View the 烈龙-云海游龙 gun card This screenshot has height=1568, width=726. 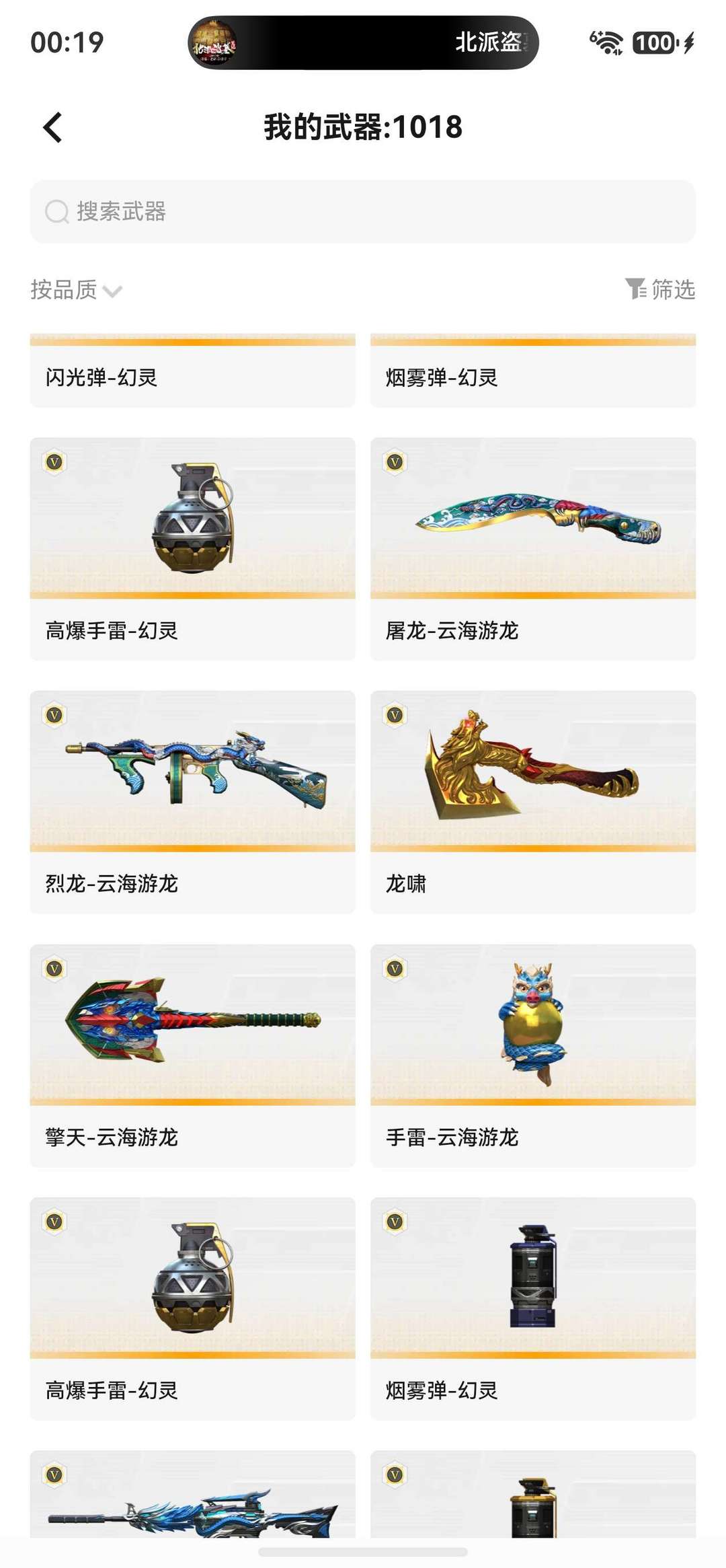[x=193, y=802]
